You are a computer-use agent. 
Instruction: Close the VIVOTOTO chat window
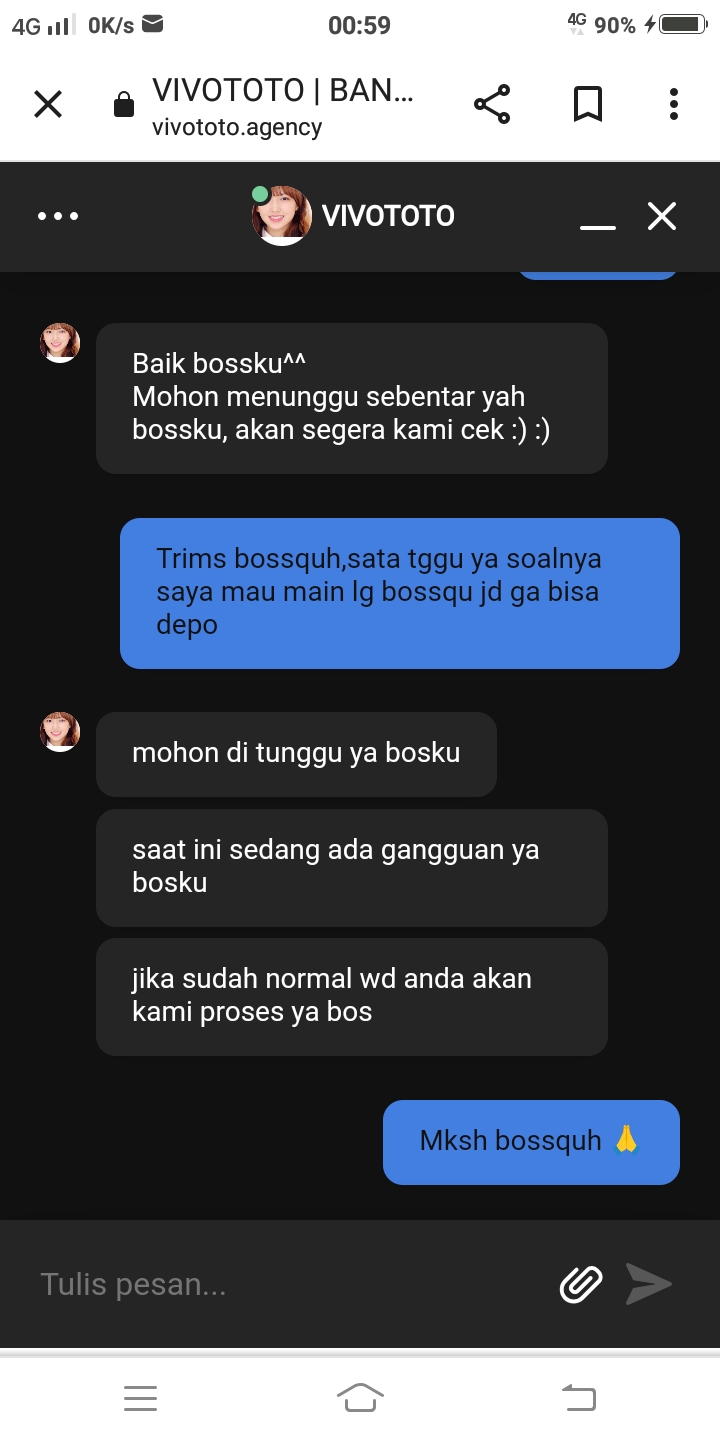click(x=662, y=216)
